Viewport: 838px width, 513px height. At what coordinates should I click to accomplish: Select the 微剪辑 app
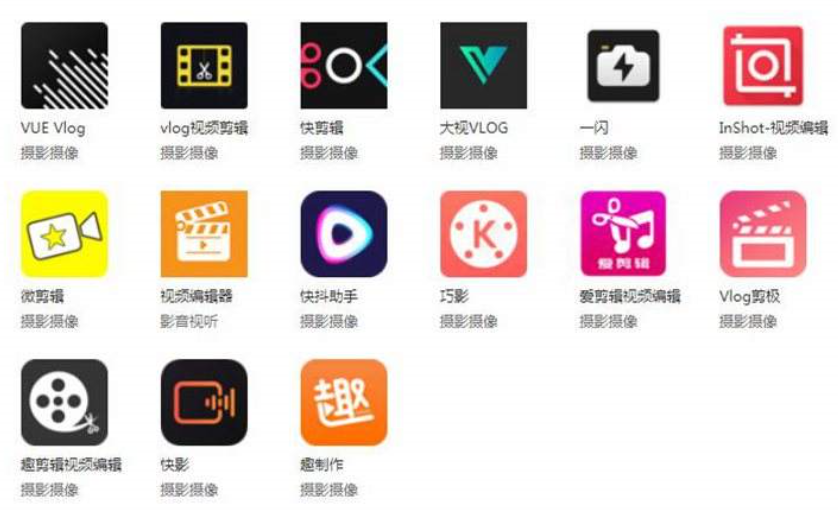coord(64,234)
